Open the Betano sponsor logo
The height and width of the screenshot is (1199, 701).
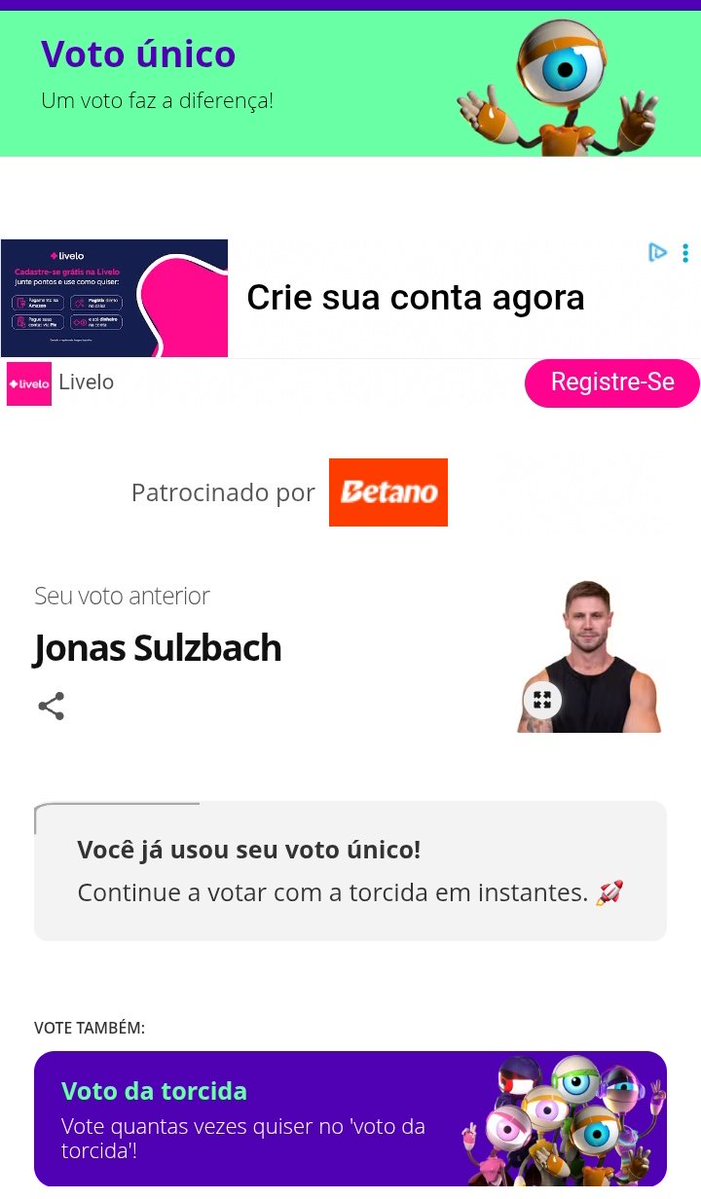tap(388, 492)
